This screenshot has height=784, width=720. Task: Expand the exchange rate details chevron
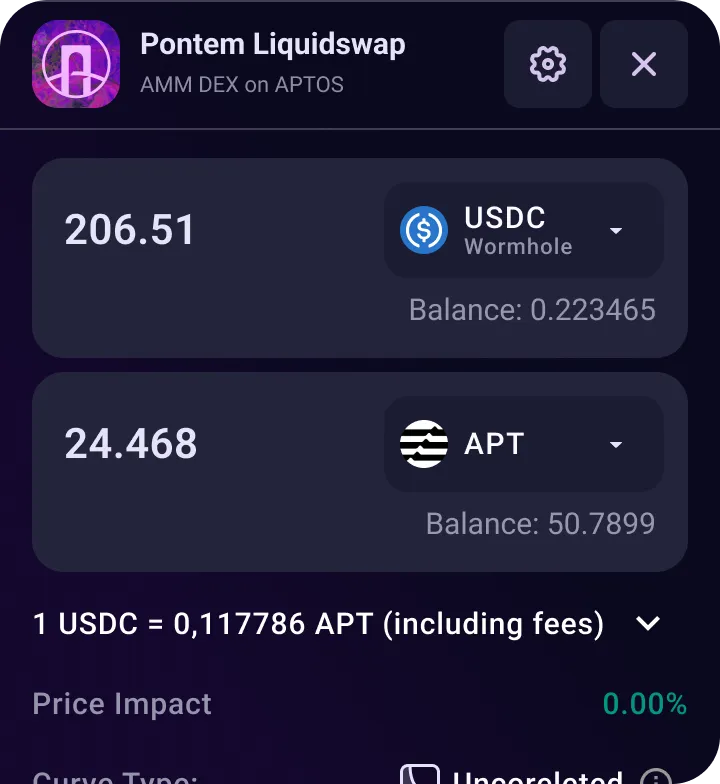coord(647,623)
